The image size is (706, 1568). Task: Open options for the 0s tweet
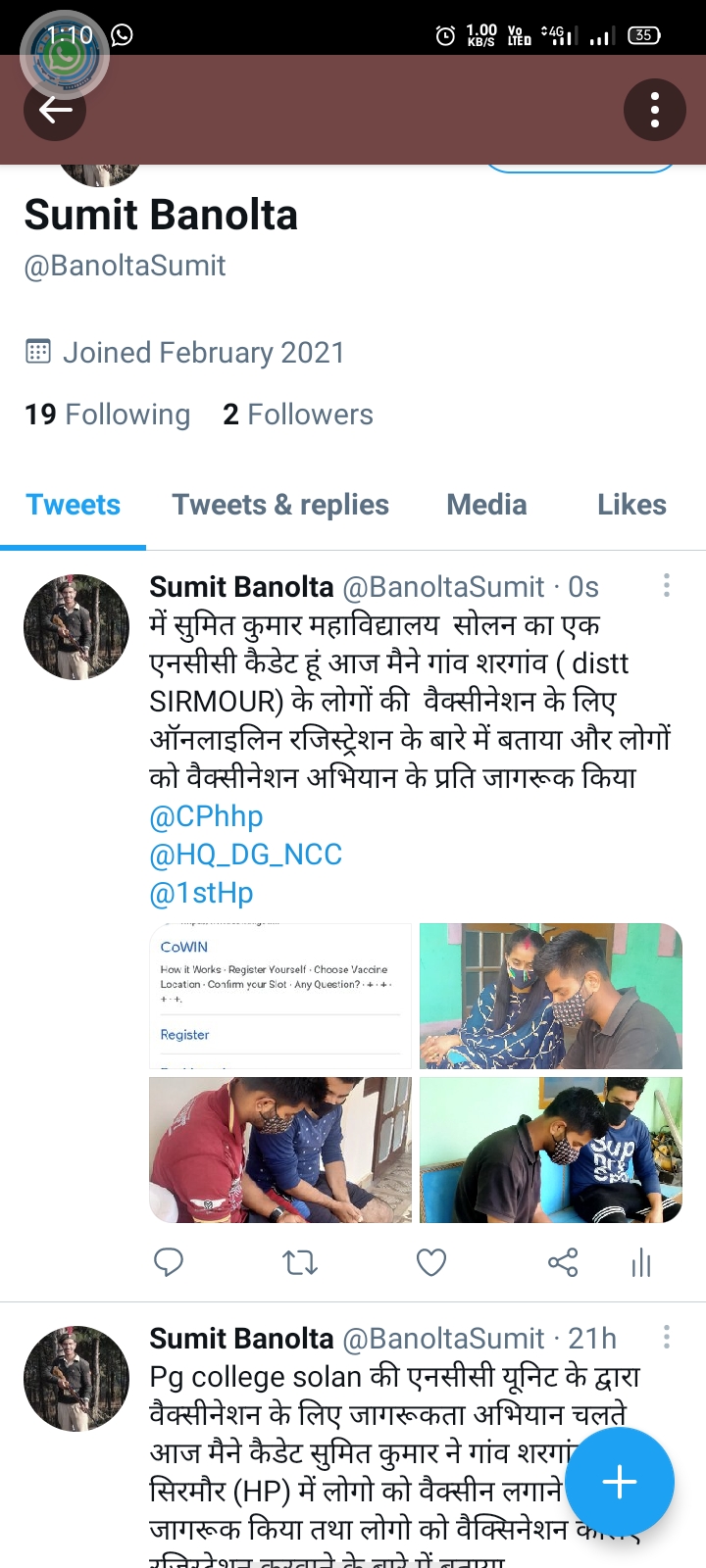[x=667, y=586]
